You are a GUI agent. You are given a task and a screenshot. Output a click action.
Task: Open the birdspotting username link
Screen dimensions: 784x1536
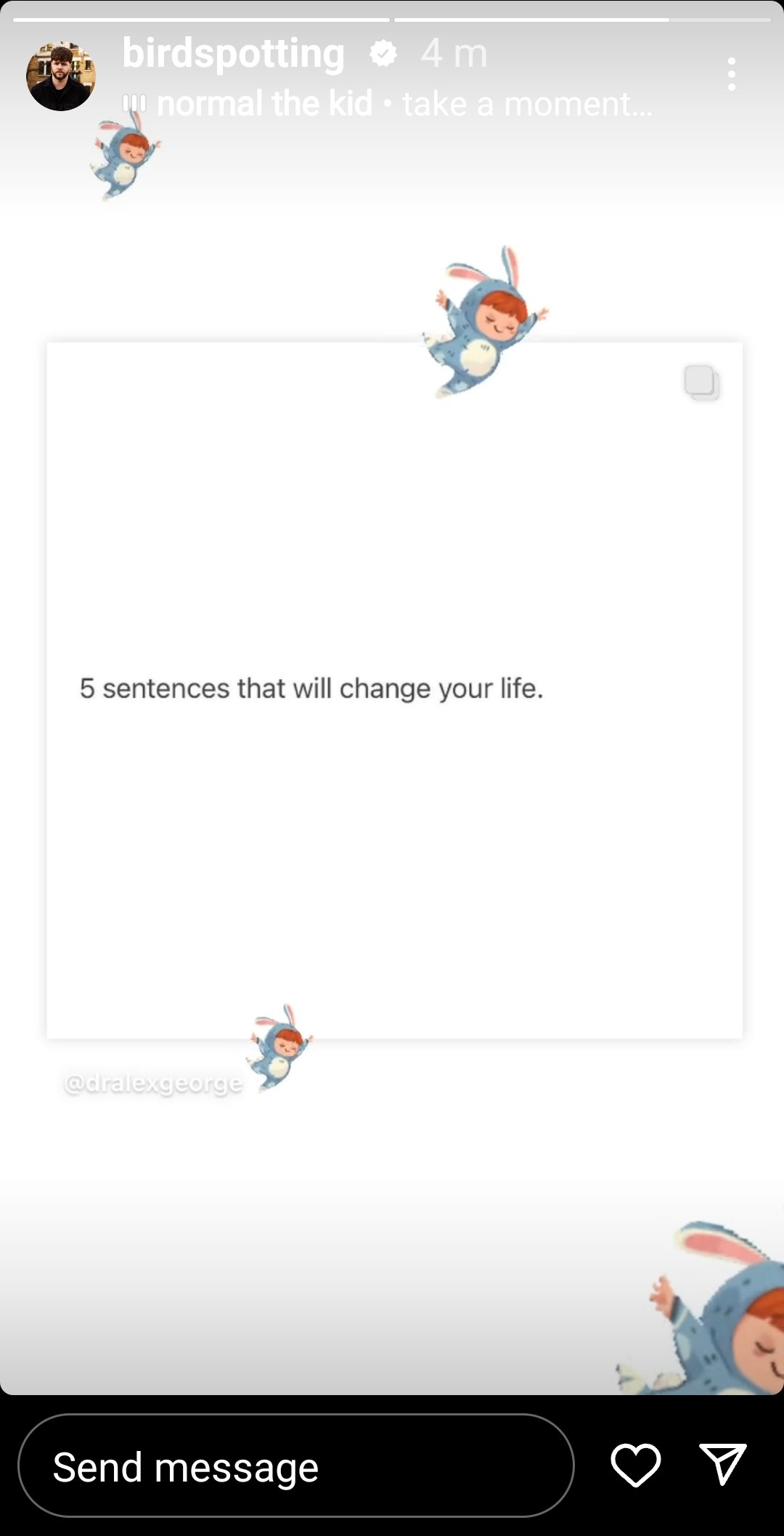click(233, 54)
